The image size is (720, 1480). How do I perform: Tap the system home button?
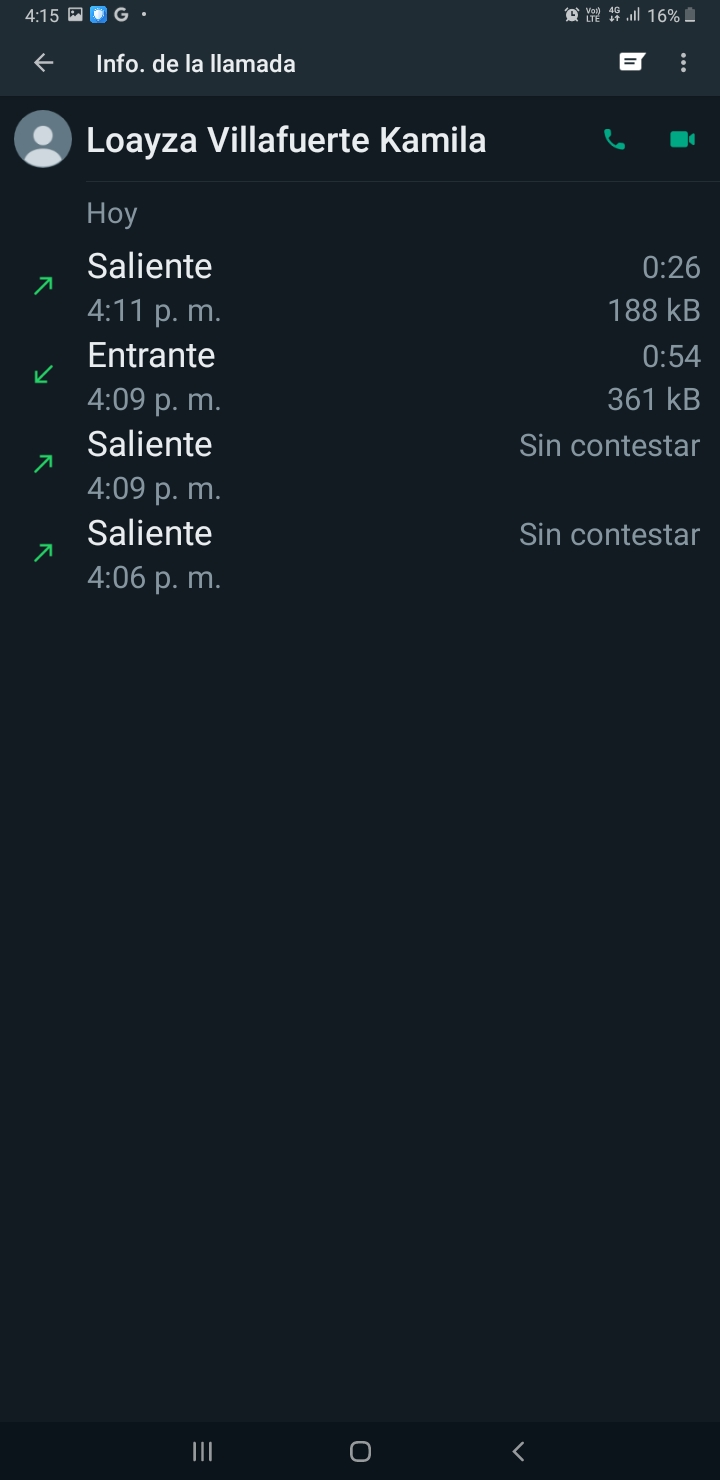click(x=361, y=1451)
